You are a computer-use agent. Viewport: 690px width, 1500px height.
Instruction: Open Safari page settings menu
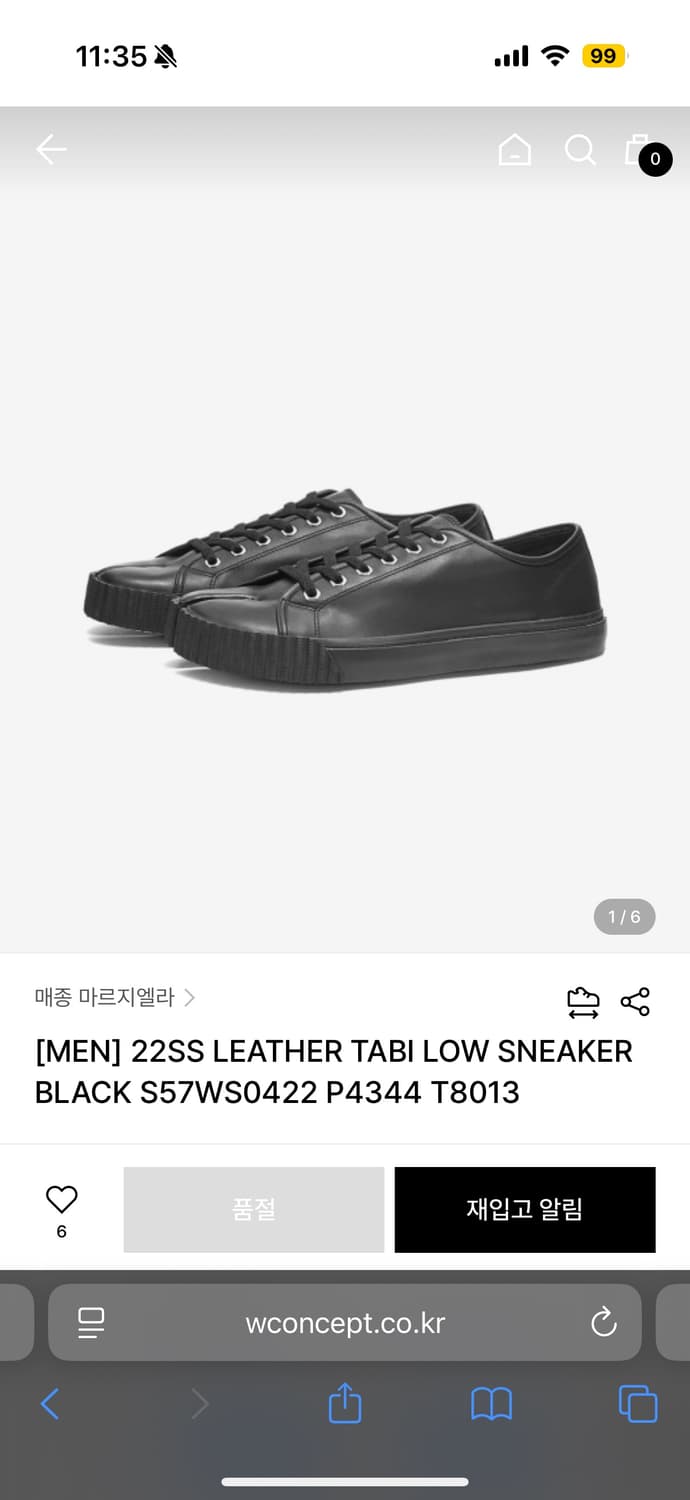pos(91,1323)
